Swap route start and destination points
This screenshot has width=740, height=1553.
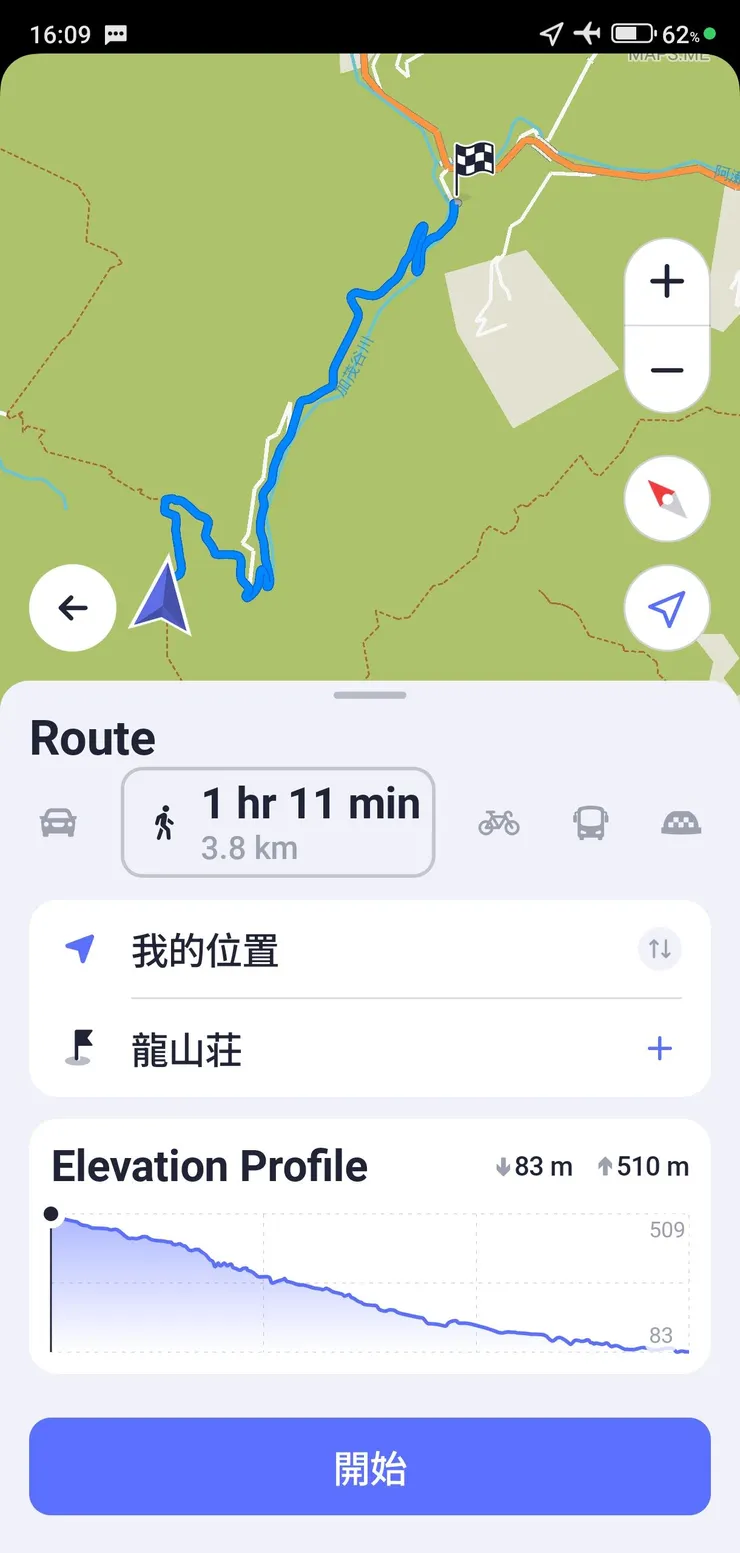(x=659, y=949)
